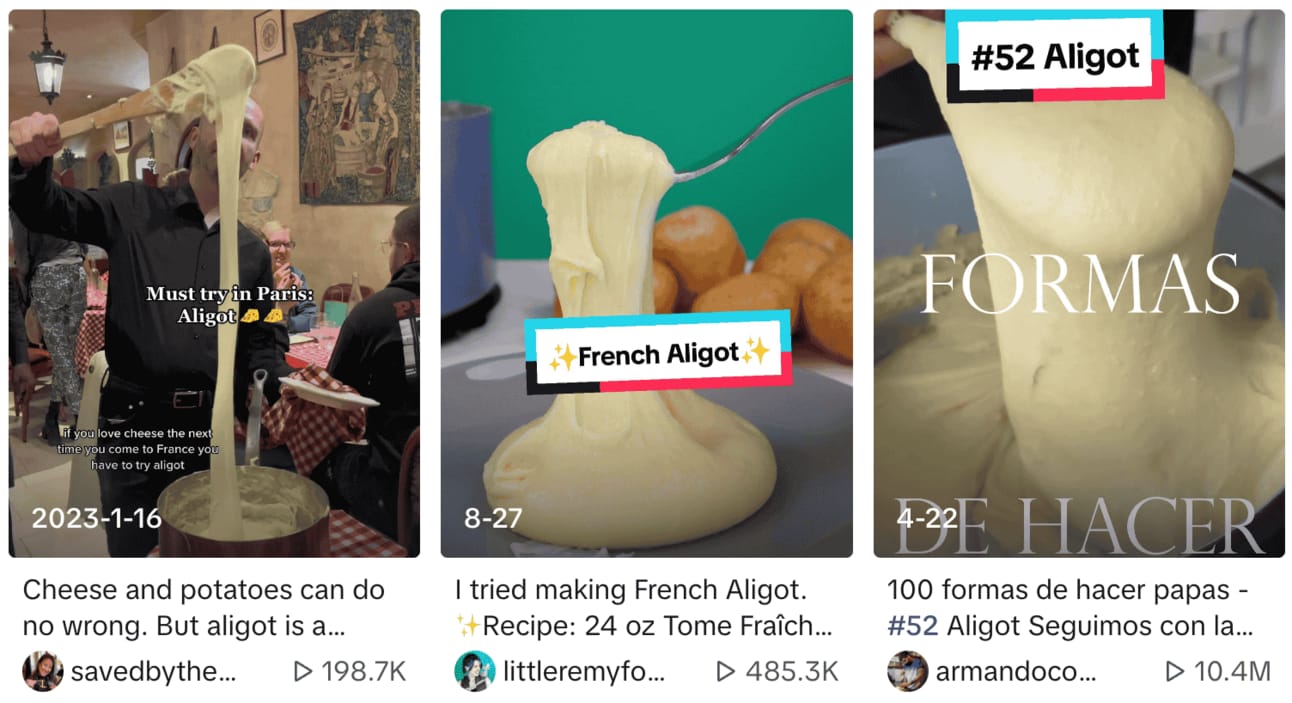Play the French Aligot recipe video
Image resolution: width=1292 pixels, height=703 pixels.
646,283
